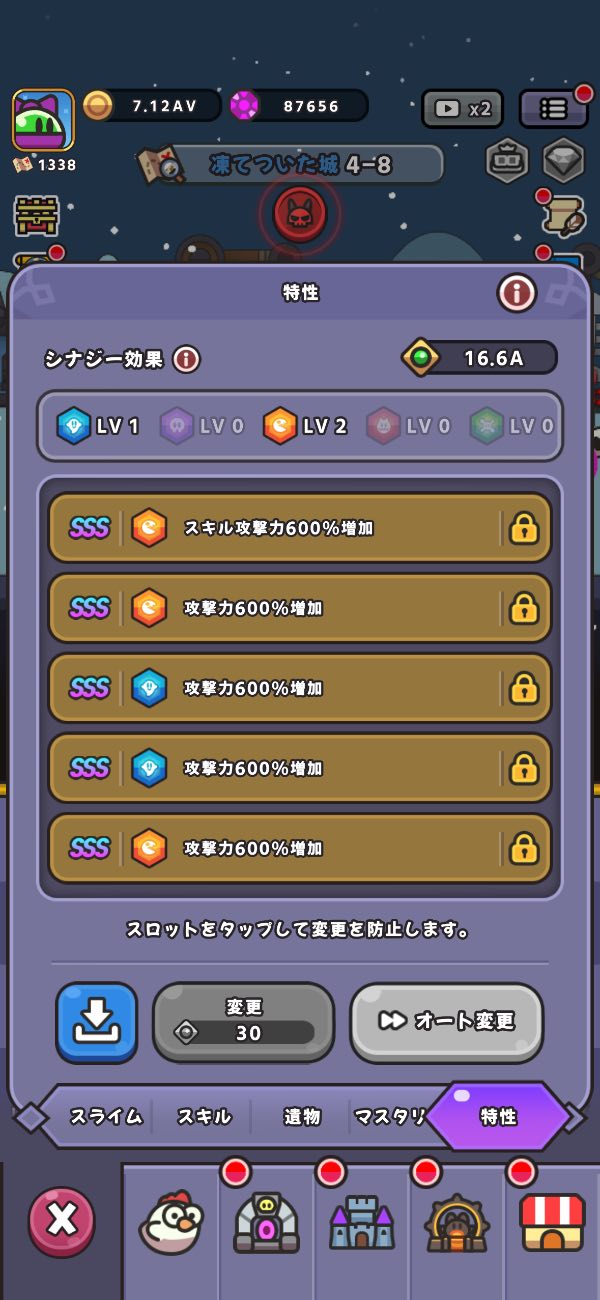Switch to the スキル tab
Image resolution: width=600 pixels, height=1300 pixels.
click(204, 1117)
